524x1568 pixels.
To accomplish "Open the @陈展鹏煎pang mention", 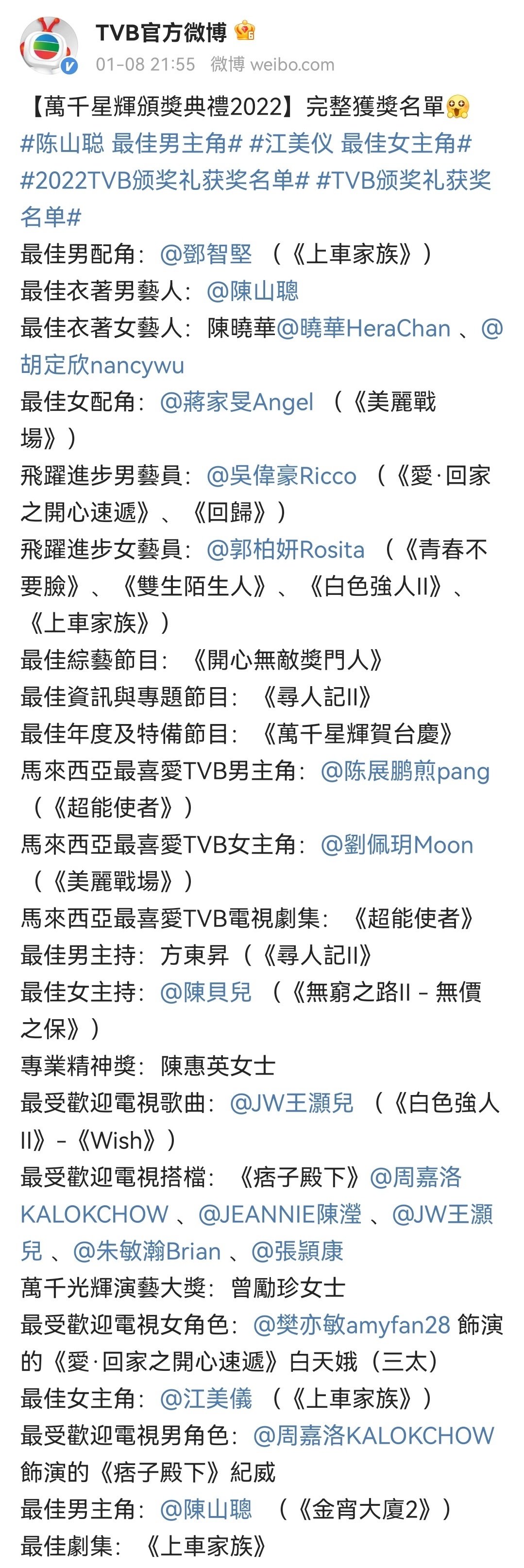I will click(405, 772).
